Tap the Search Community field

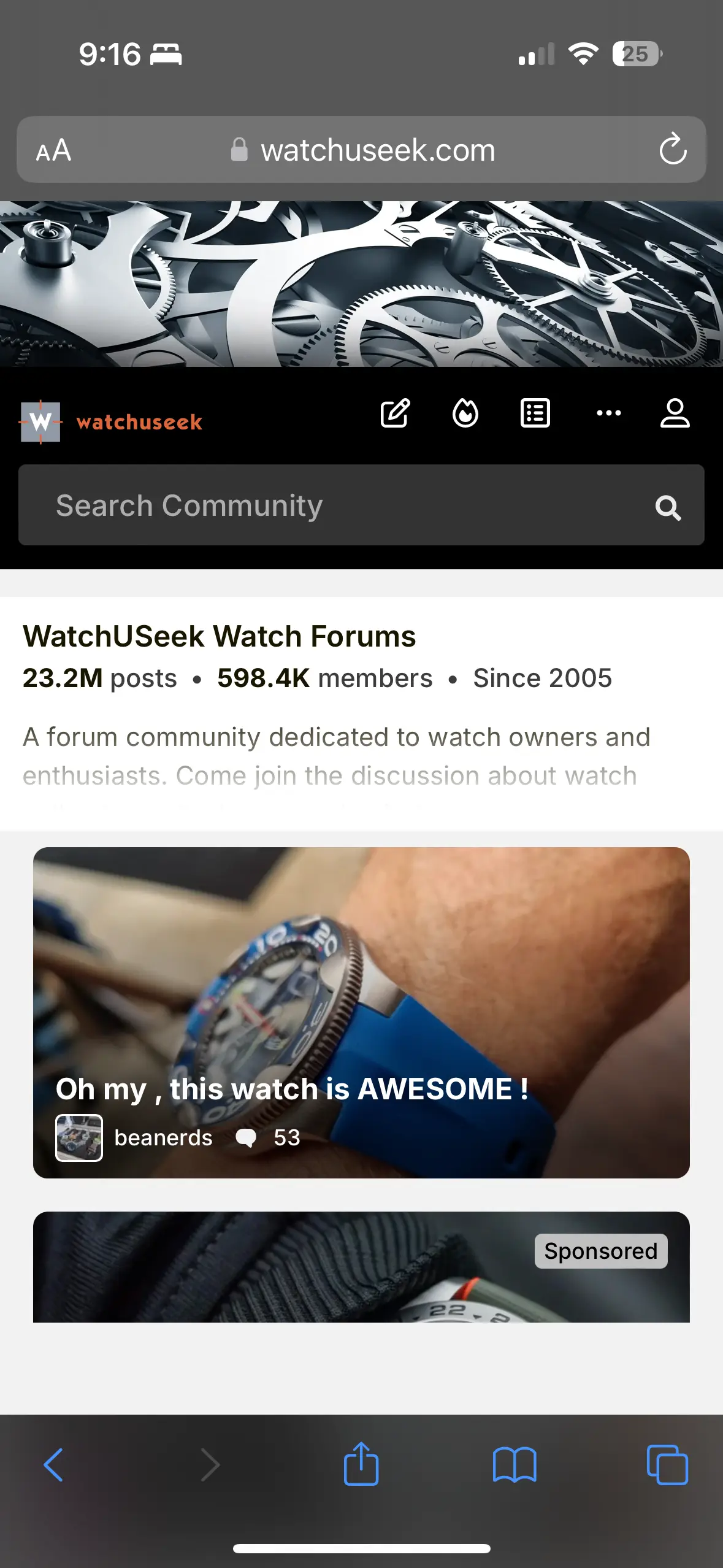click(x=331, y=505)
